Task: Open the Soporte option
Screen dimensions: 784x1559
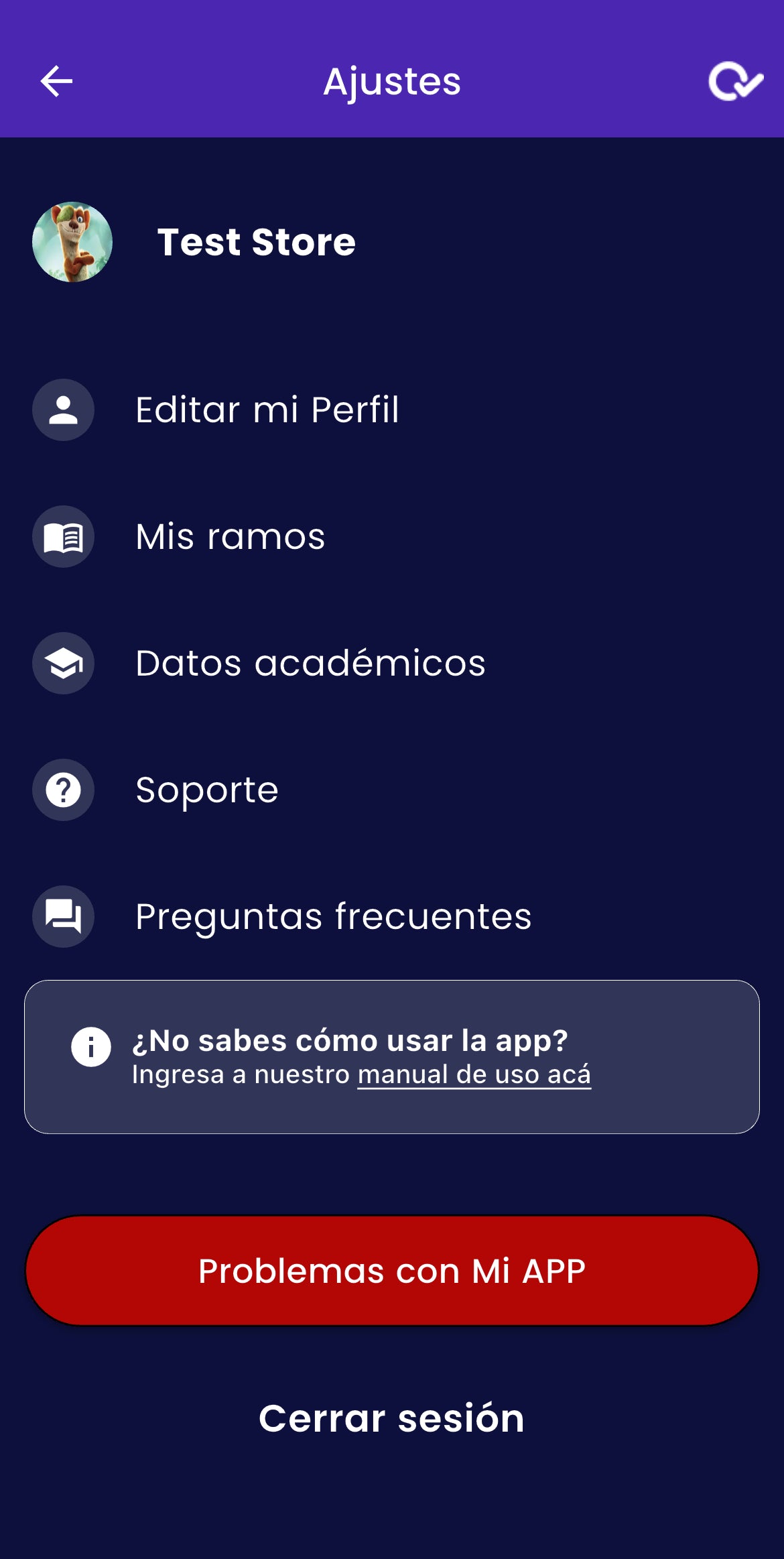Action: (x=206, y=790)
